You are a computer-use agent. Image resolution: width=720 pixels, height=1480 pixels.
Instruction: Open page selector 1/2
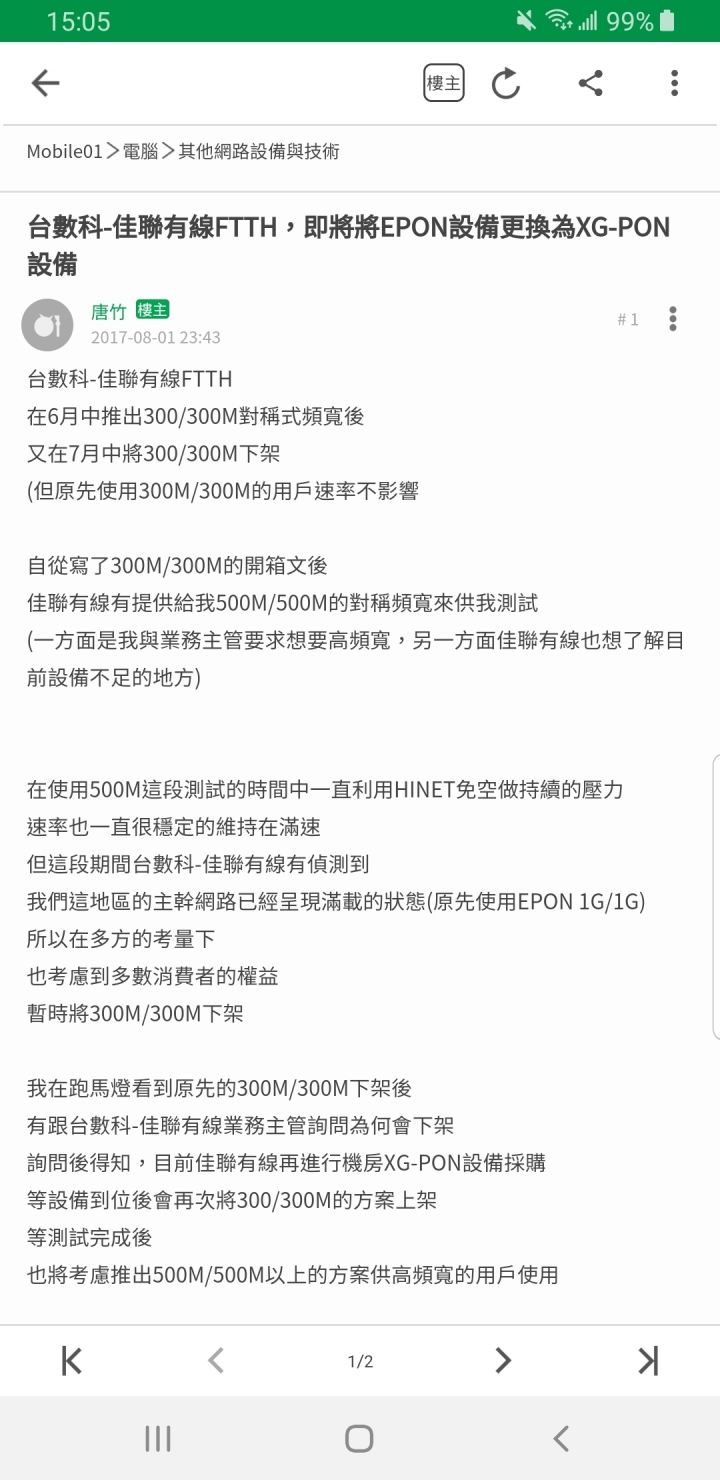pyautogui.click(x=360, y=1361)
